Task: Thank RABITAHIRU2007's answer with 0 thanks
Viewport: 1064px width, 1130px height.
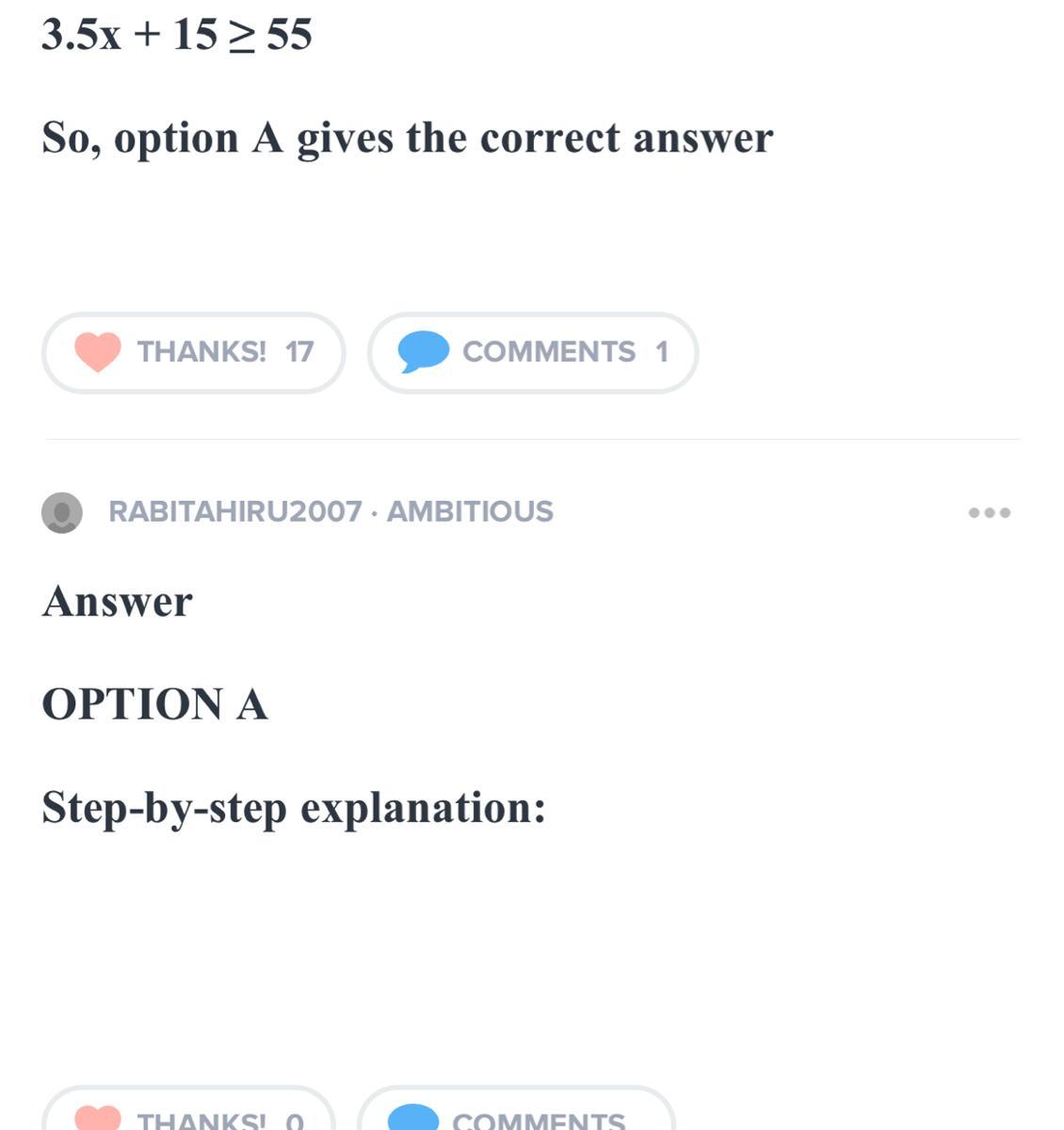Action: click(x=189, y=1115)
